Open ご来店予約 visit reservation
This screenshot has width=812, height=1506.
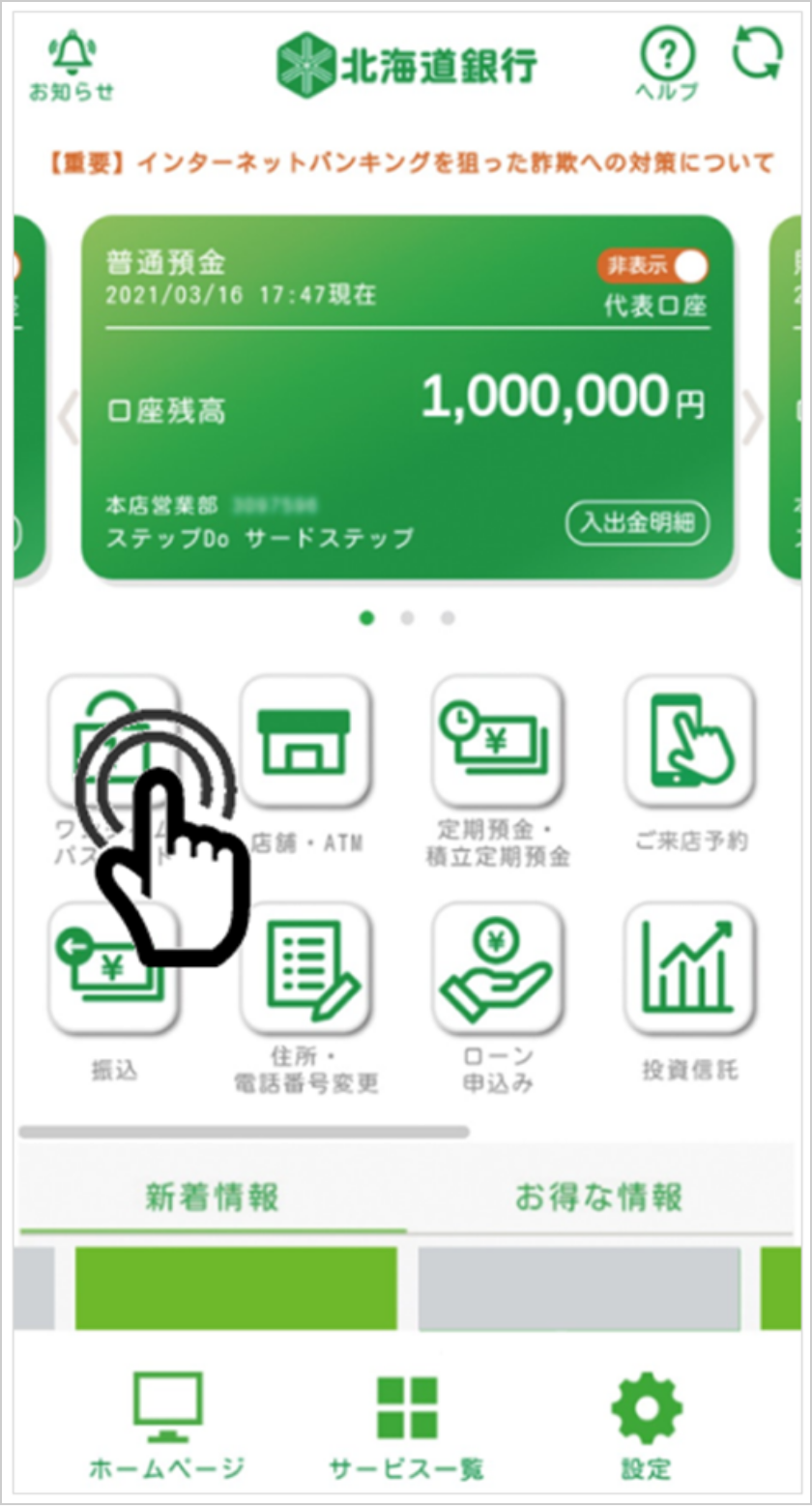[689, 742]
